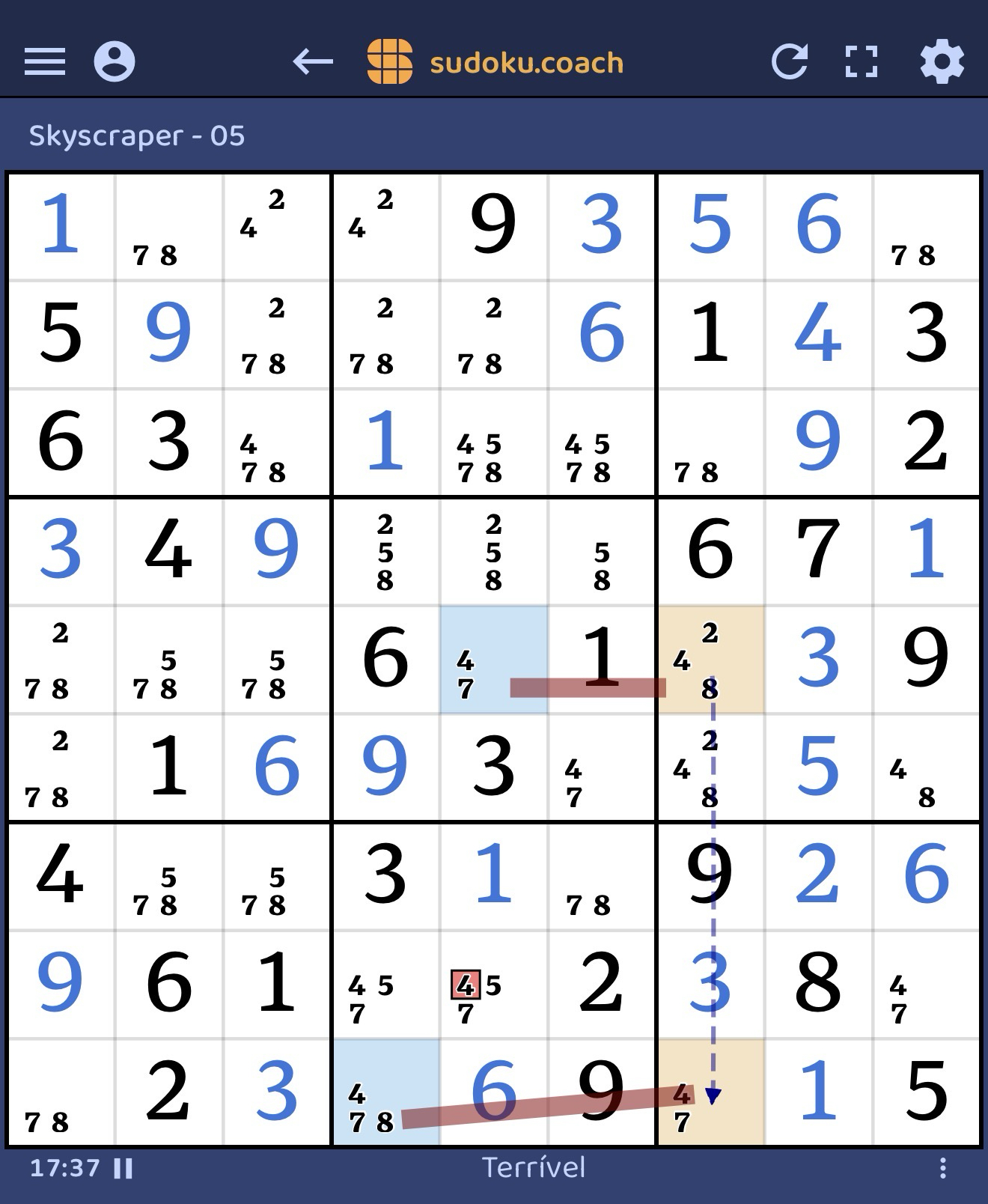Open the settings gear
Viewport: 988px width, 1204px height.
(x=942, y=61)
